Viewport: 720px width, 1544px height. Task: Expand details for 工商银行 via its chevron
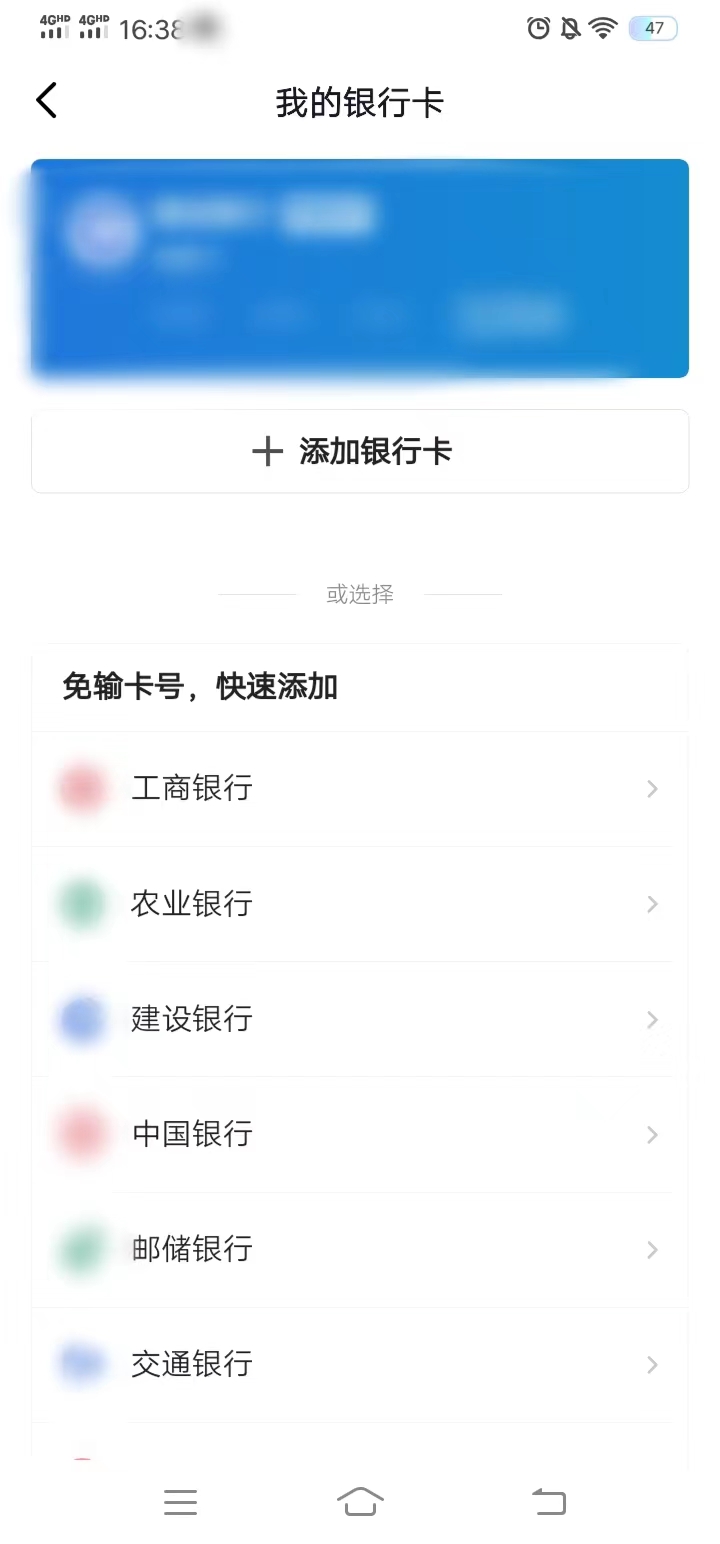[652, 788]
